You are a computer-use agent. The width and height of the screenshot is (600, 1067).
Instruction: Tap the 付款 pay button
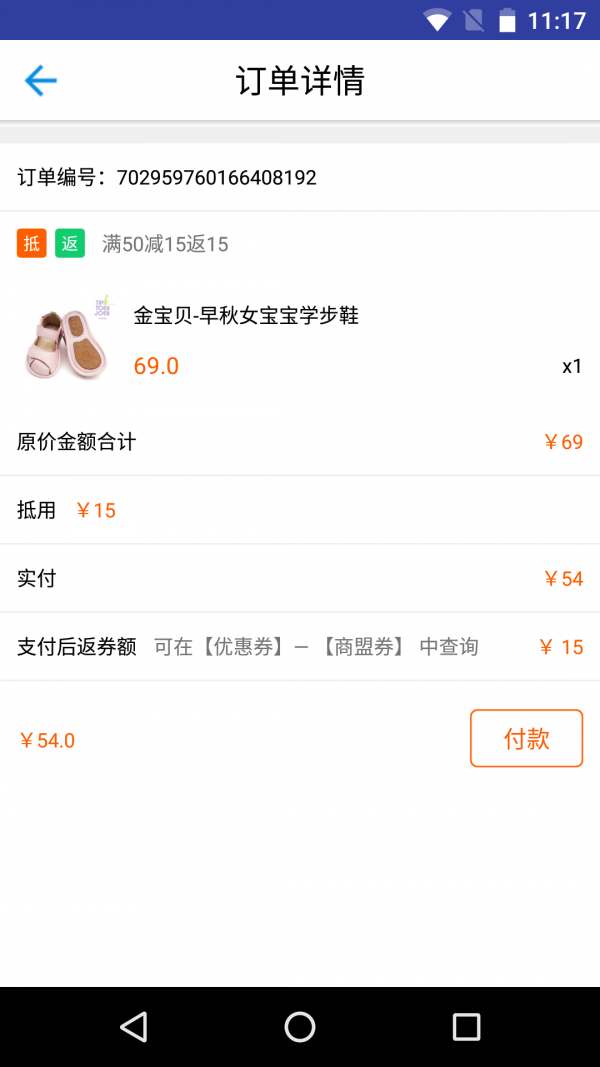pos(526,739)
